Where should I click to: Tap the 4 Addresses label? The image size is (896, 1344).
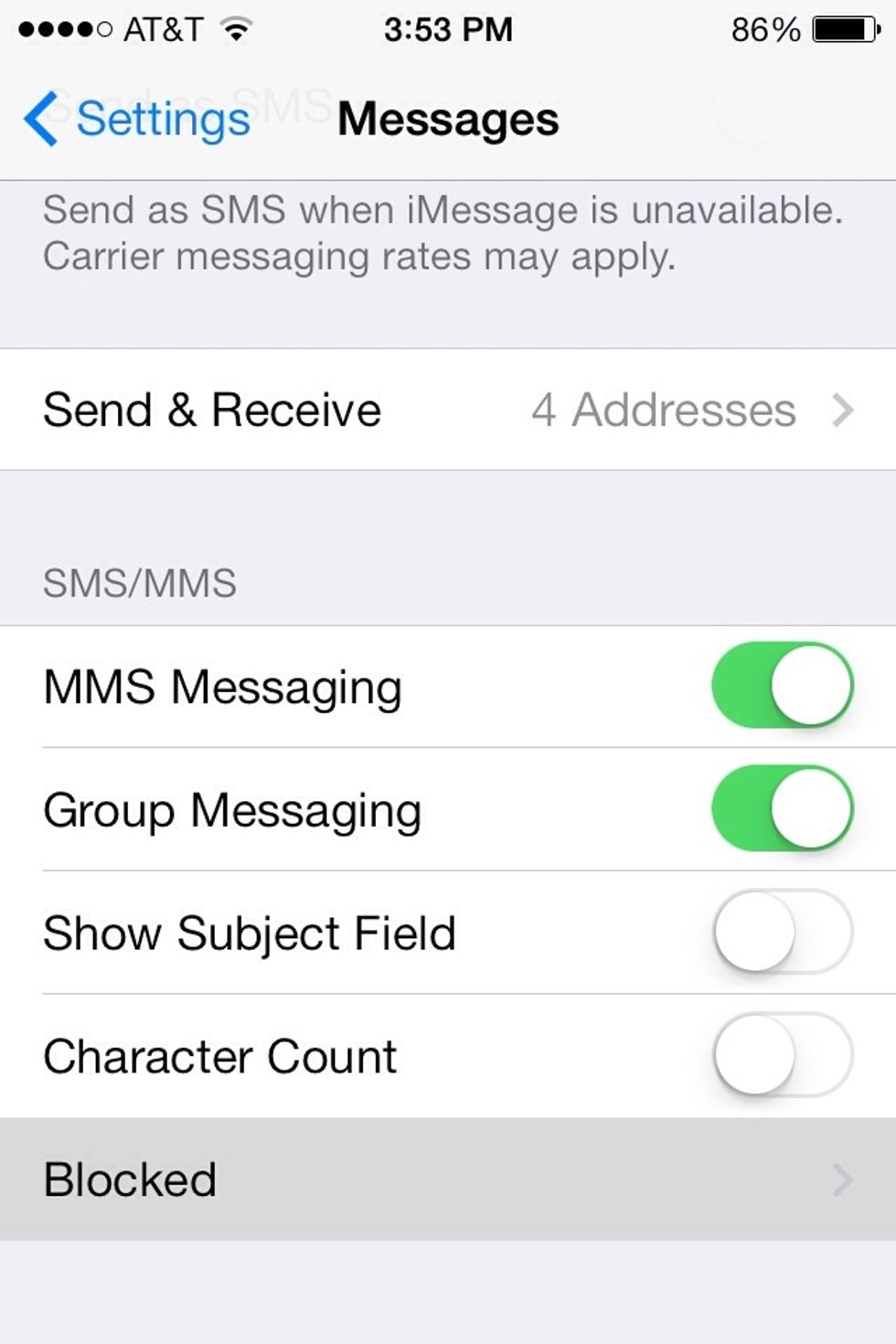tap(665, 409)
